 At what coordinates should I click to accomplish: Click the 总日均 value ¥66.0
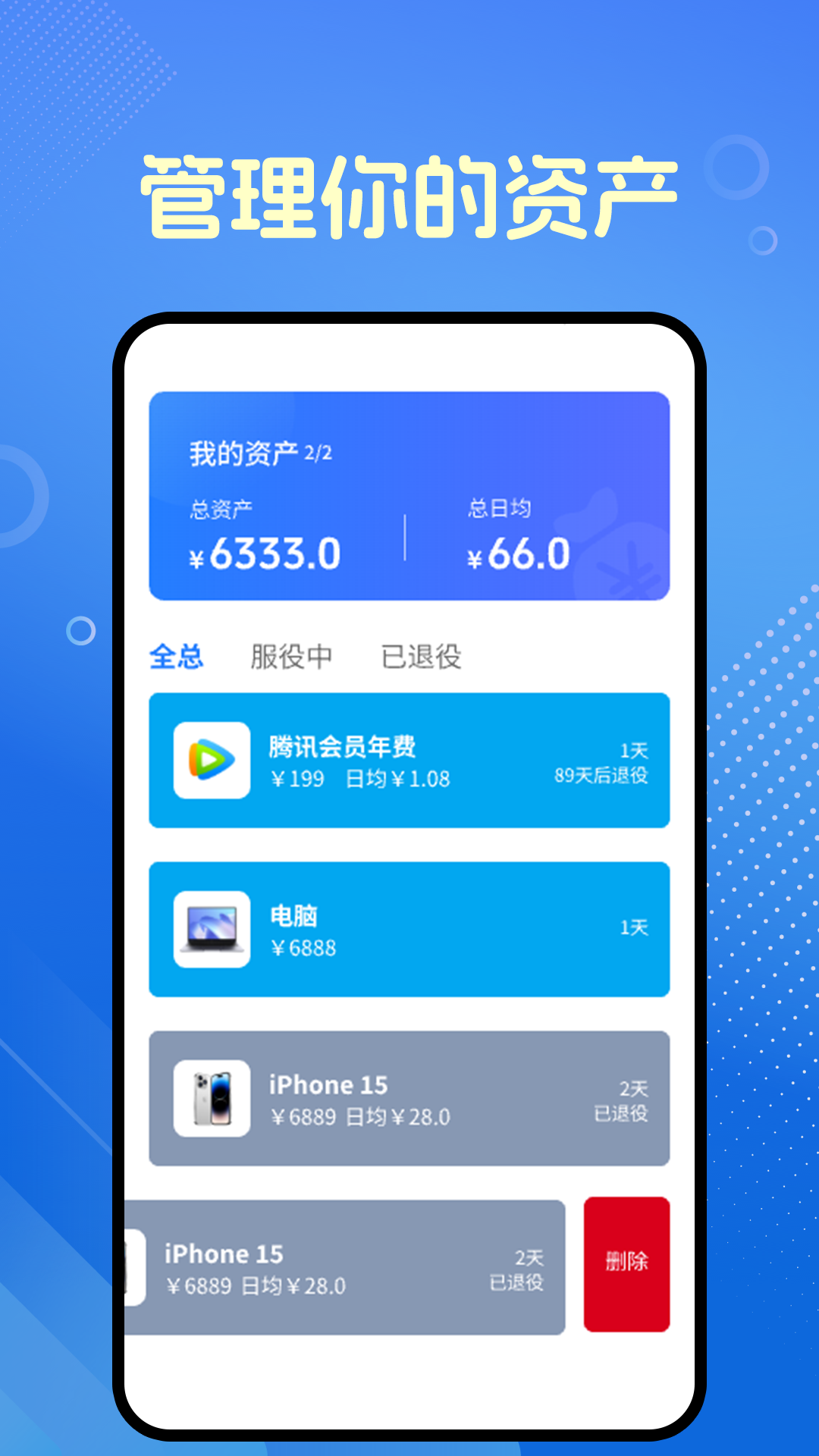tap(519, 554)
